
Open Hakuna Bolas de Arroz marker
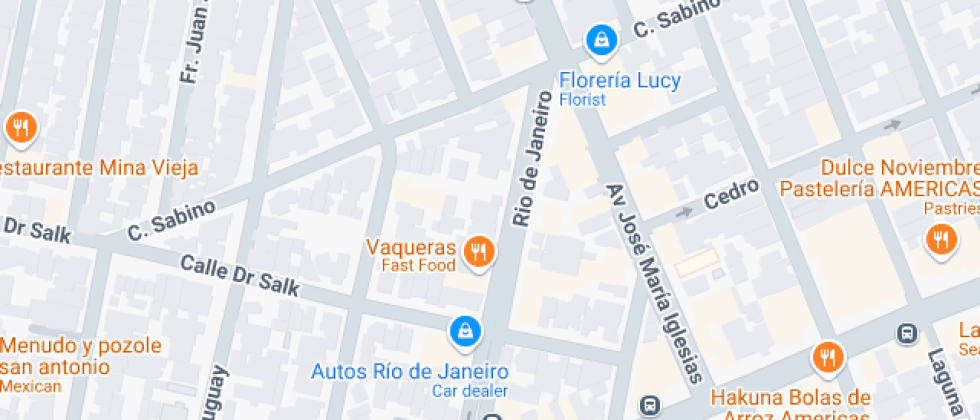(x=828, y=359)
